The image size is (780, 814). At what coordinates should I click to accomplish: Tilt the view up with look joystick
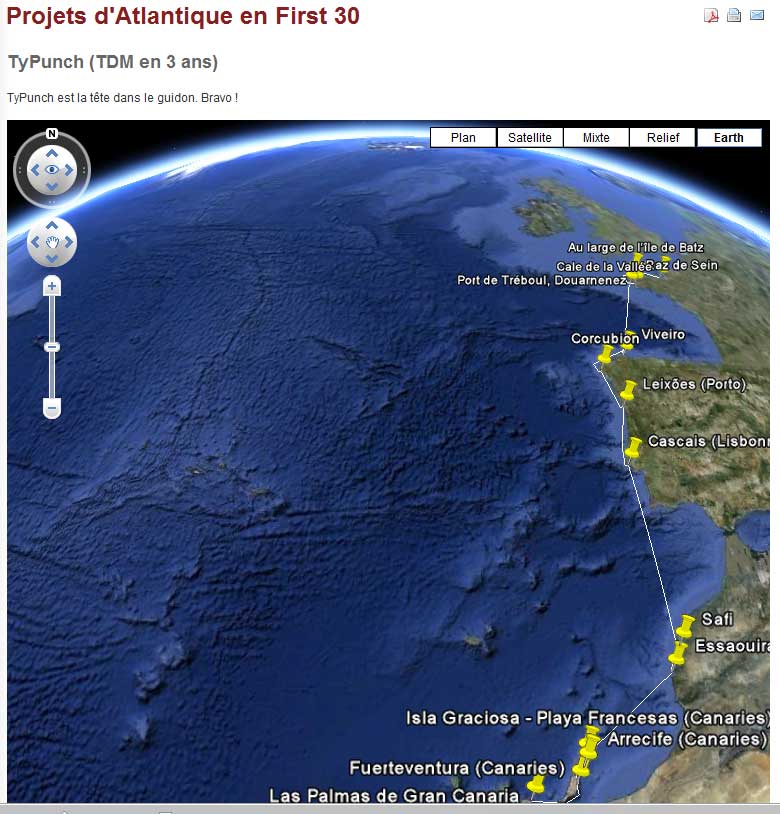tap(52, 153)
